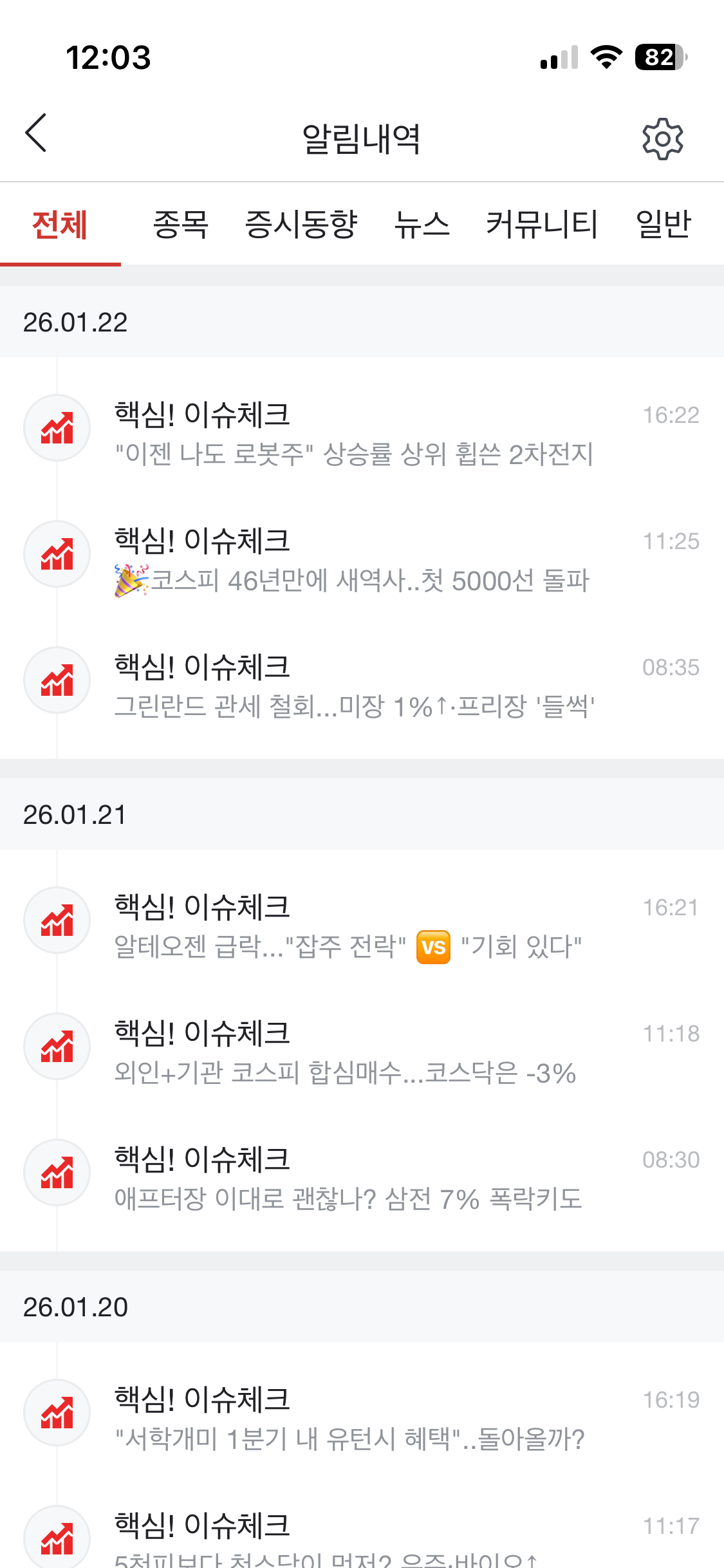
Task: Switch to the 뉴스 tab
Action: [422, 225]
